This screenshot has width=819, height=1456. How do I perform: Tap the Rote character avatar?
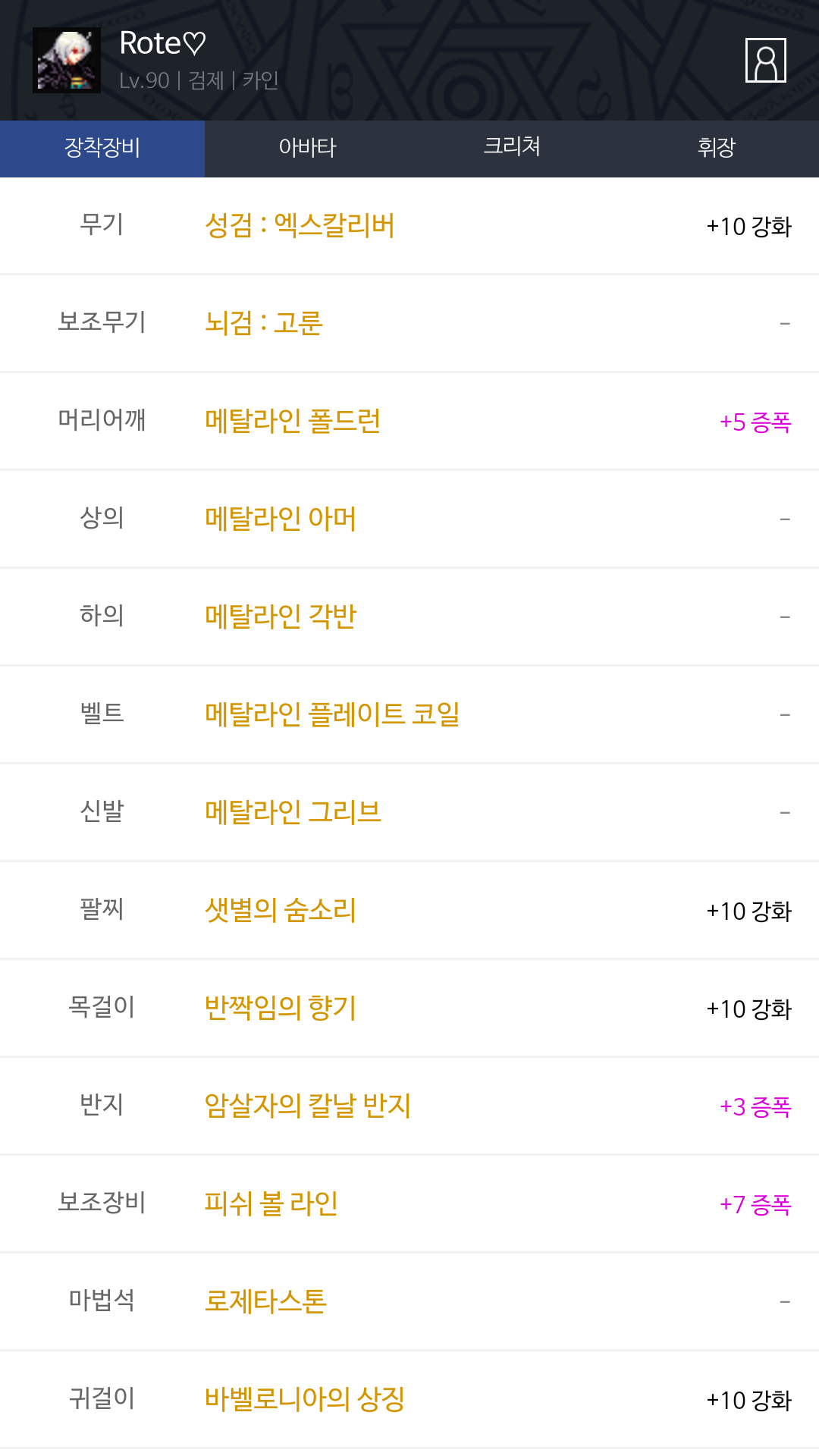coord(67,61)
